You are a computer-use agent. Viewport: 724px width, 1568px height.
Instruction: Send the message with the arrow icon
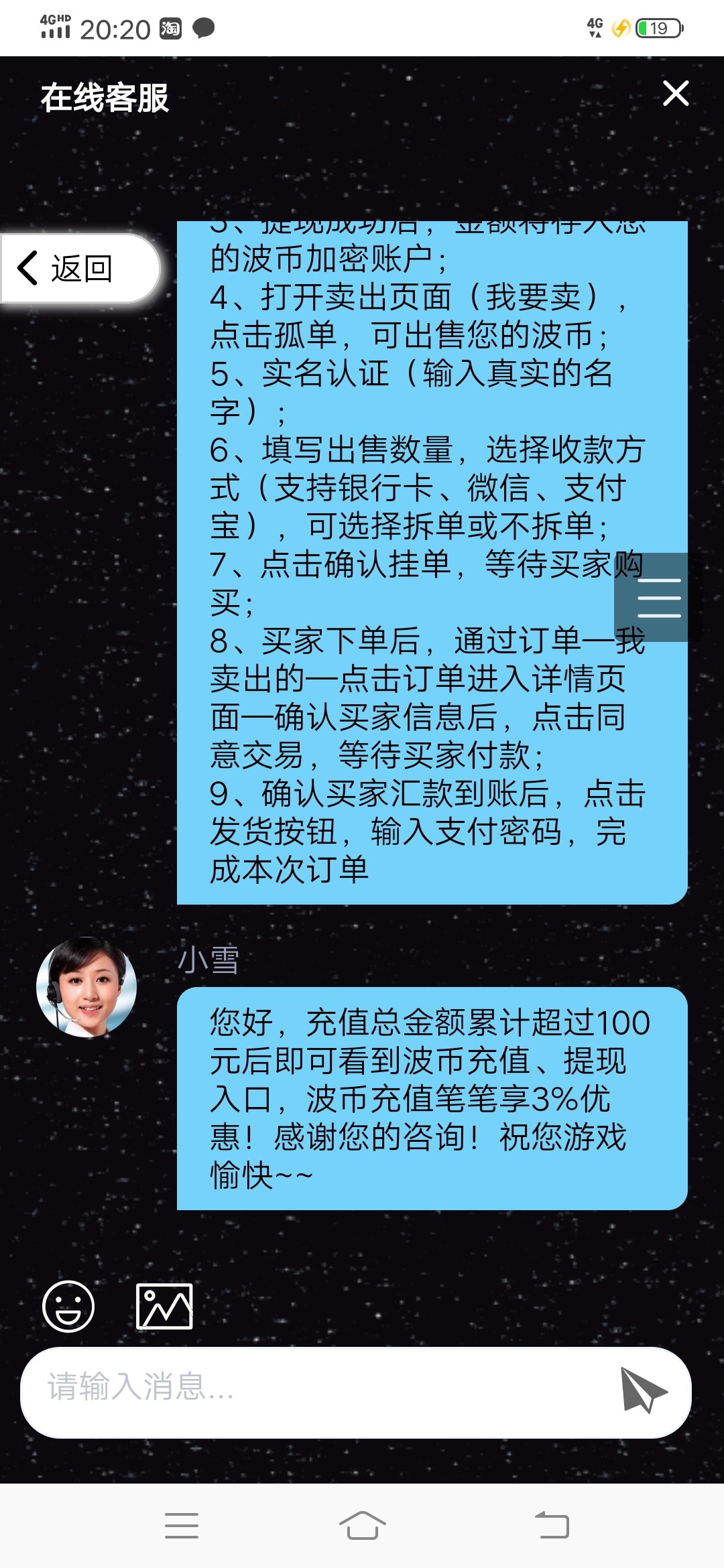tap(642, 1390)
